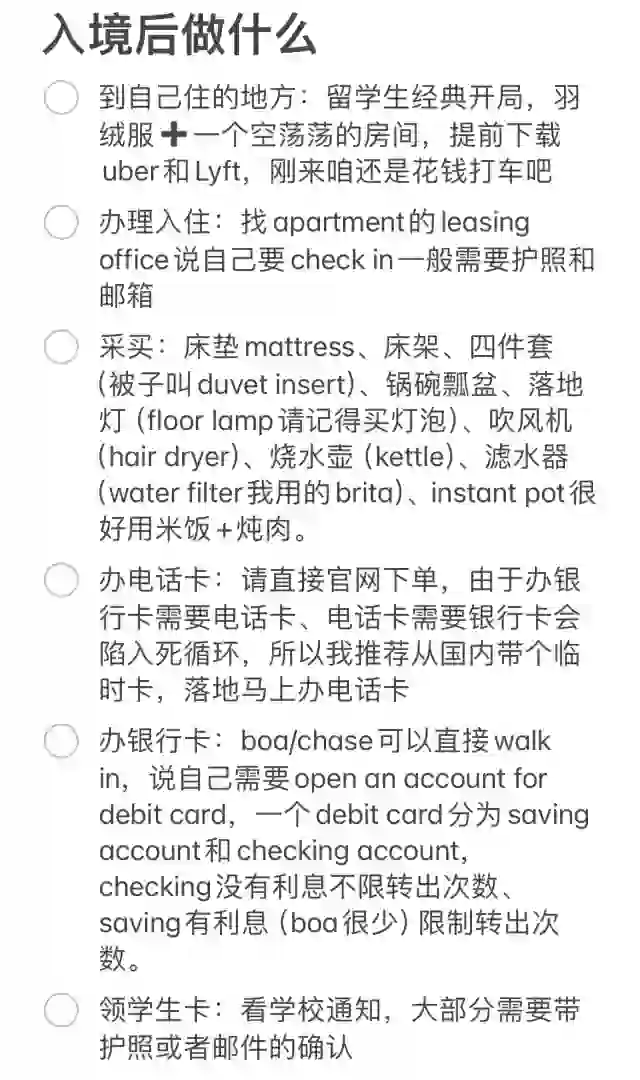Screen dimensions: 640x1080
Task: Check off the 到自己住的地方 item
Action: coord(62,99)
